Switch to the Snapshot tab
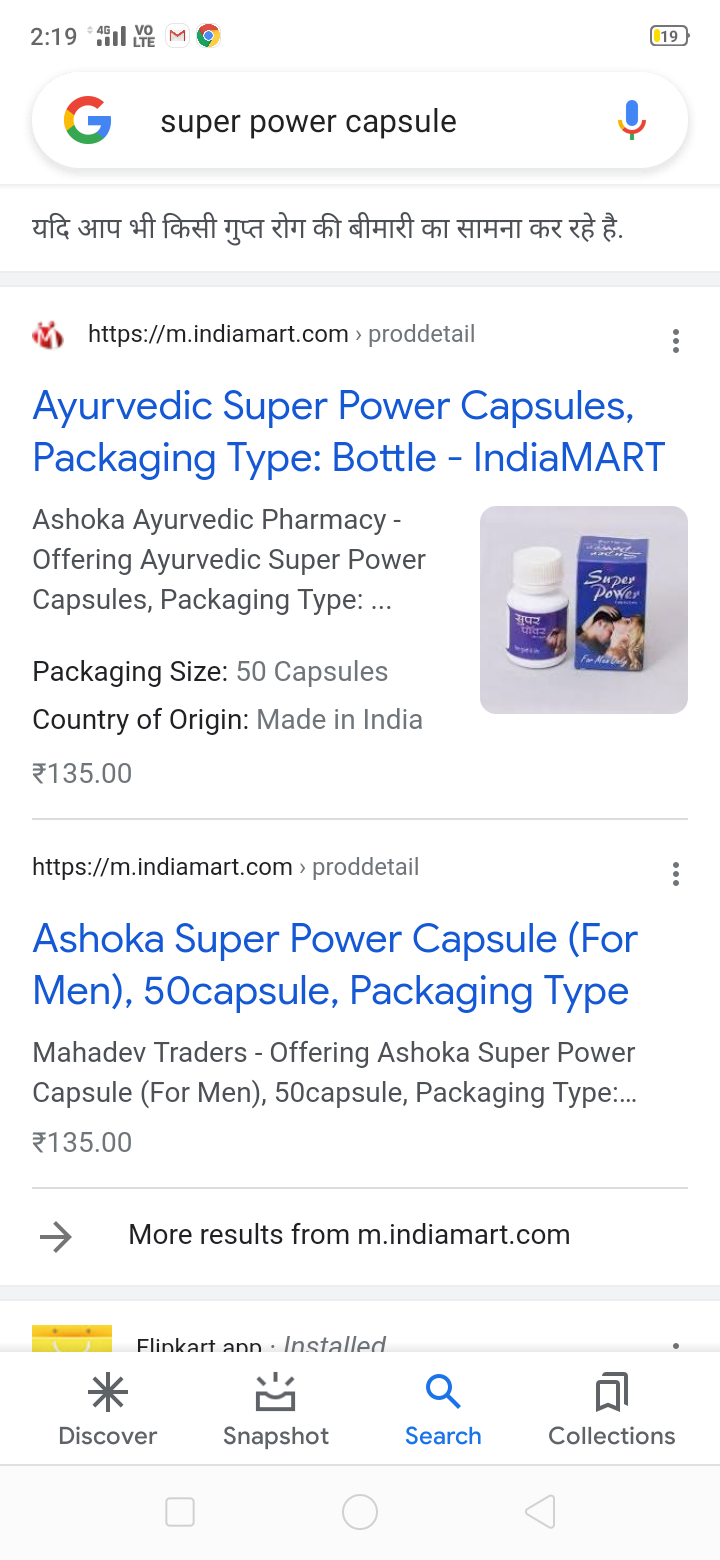 (x=276, y=1410)
